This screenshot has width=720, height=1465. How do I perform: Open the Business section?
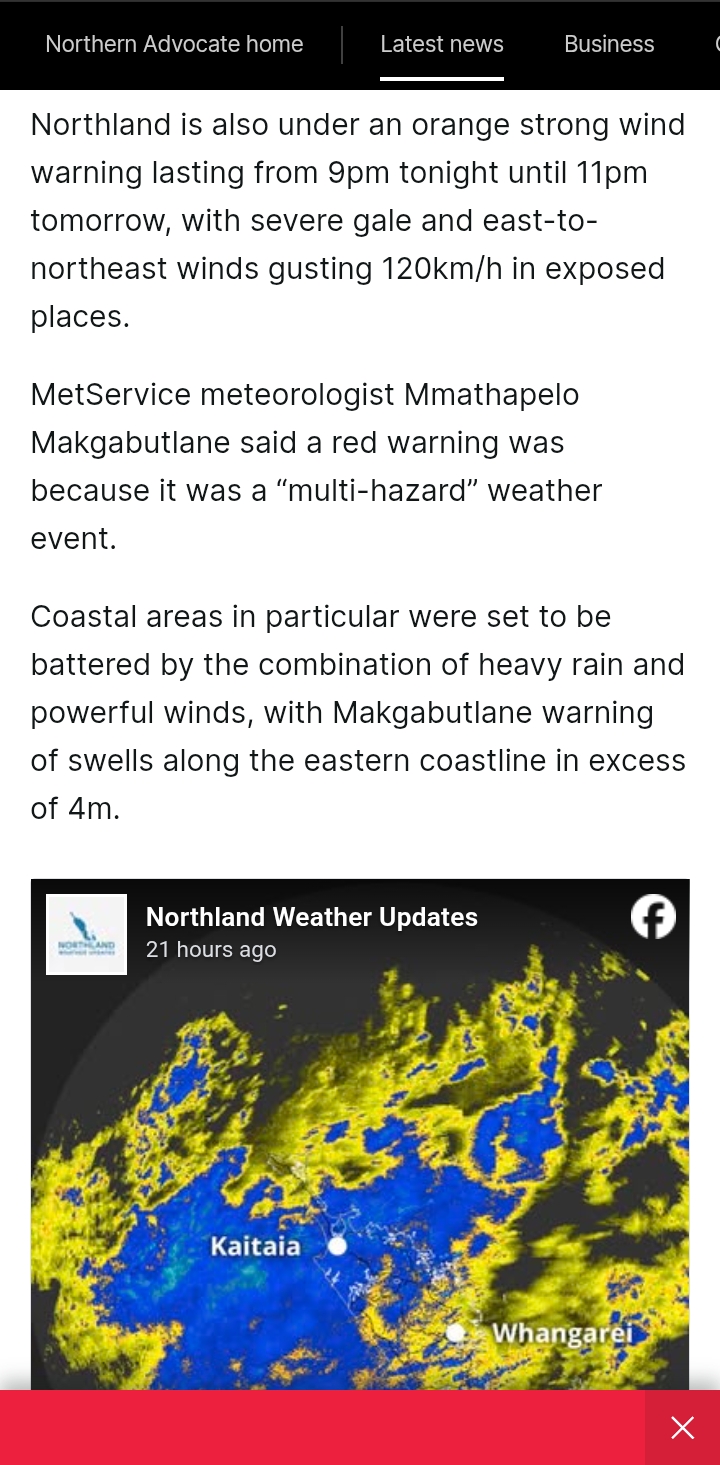coord(608,44)
